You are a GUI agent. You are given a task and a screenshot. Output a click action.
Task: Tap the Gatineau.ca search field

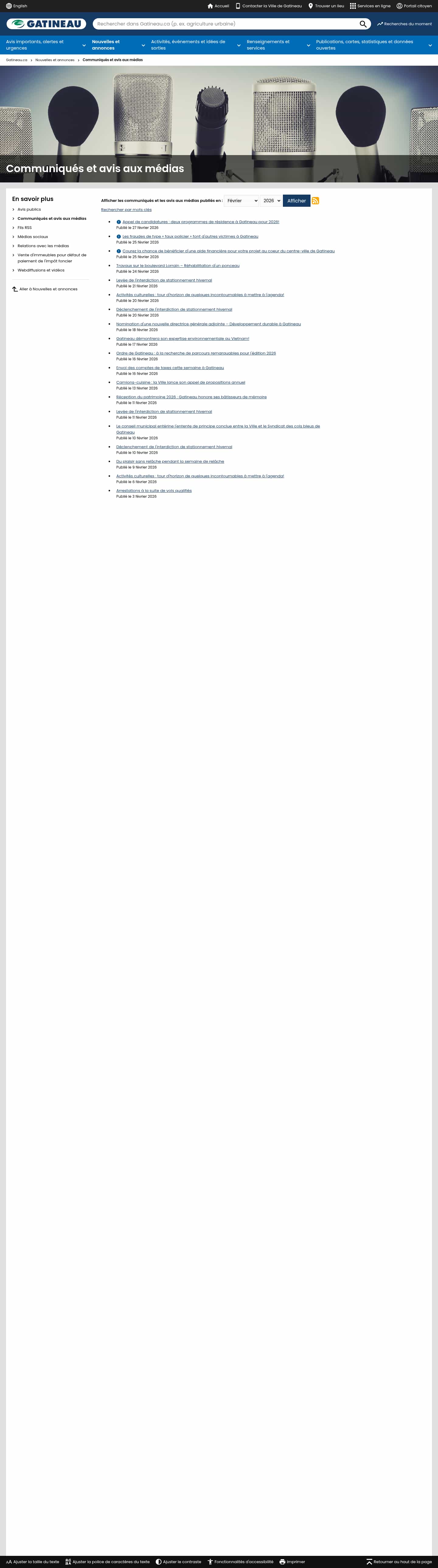[x=225, y=24]
